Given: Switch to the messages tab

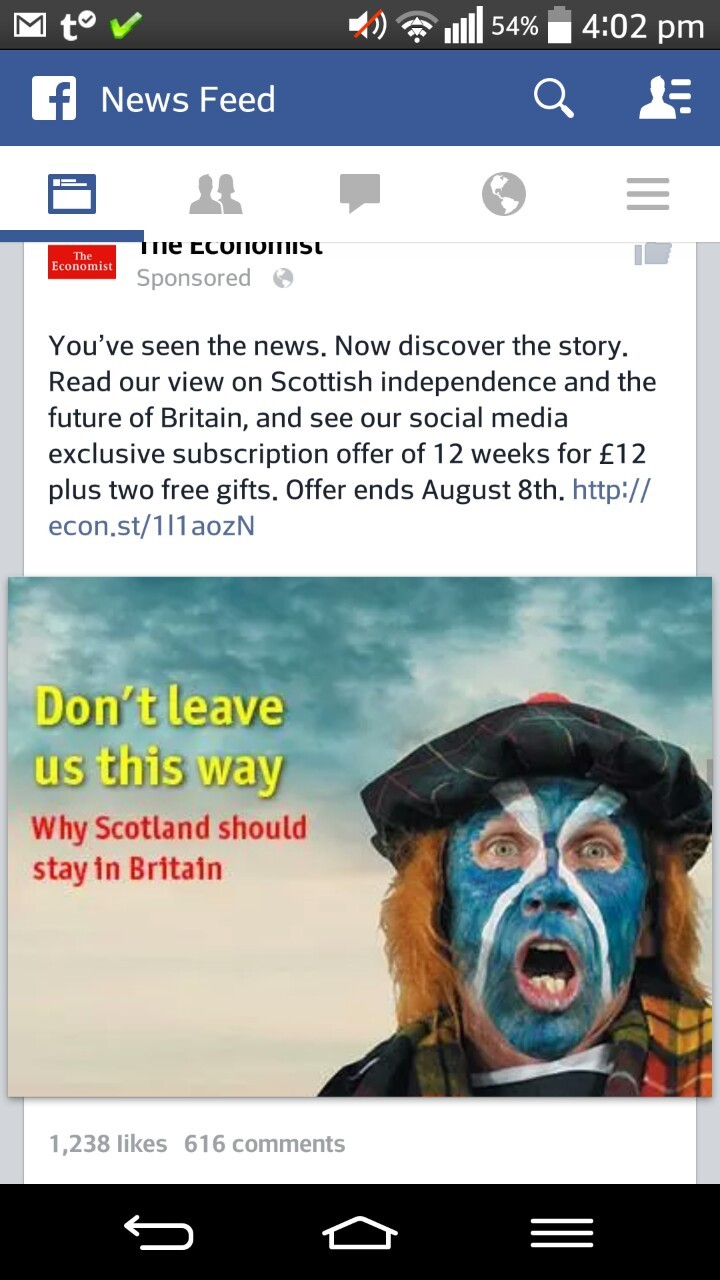Looking at the screenshot, I should pos(360,193).
